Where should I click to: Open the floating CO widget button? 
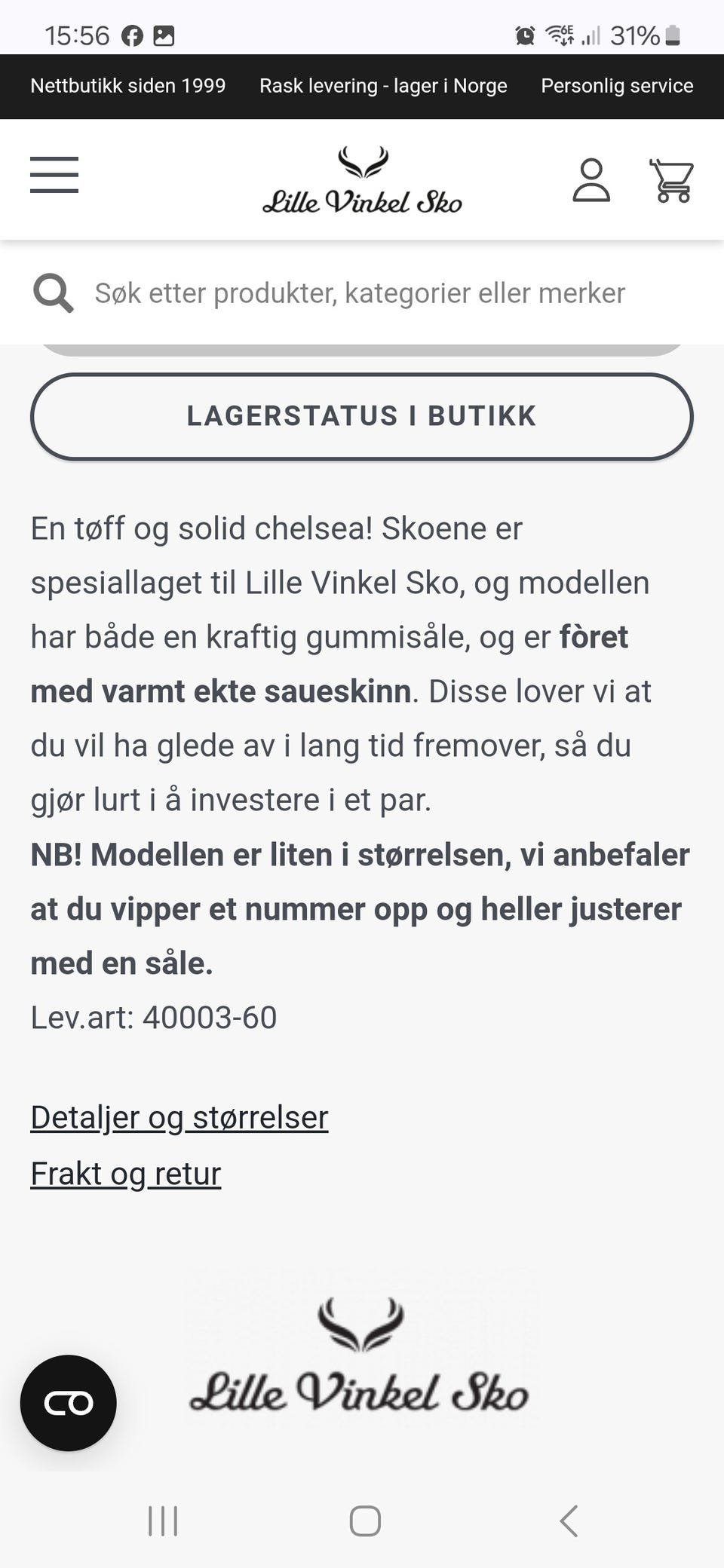(x=68, y=1404)
